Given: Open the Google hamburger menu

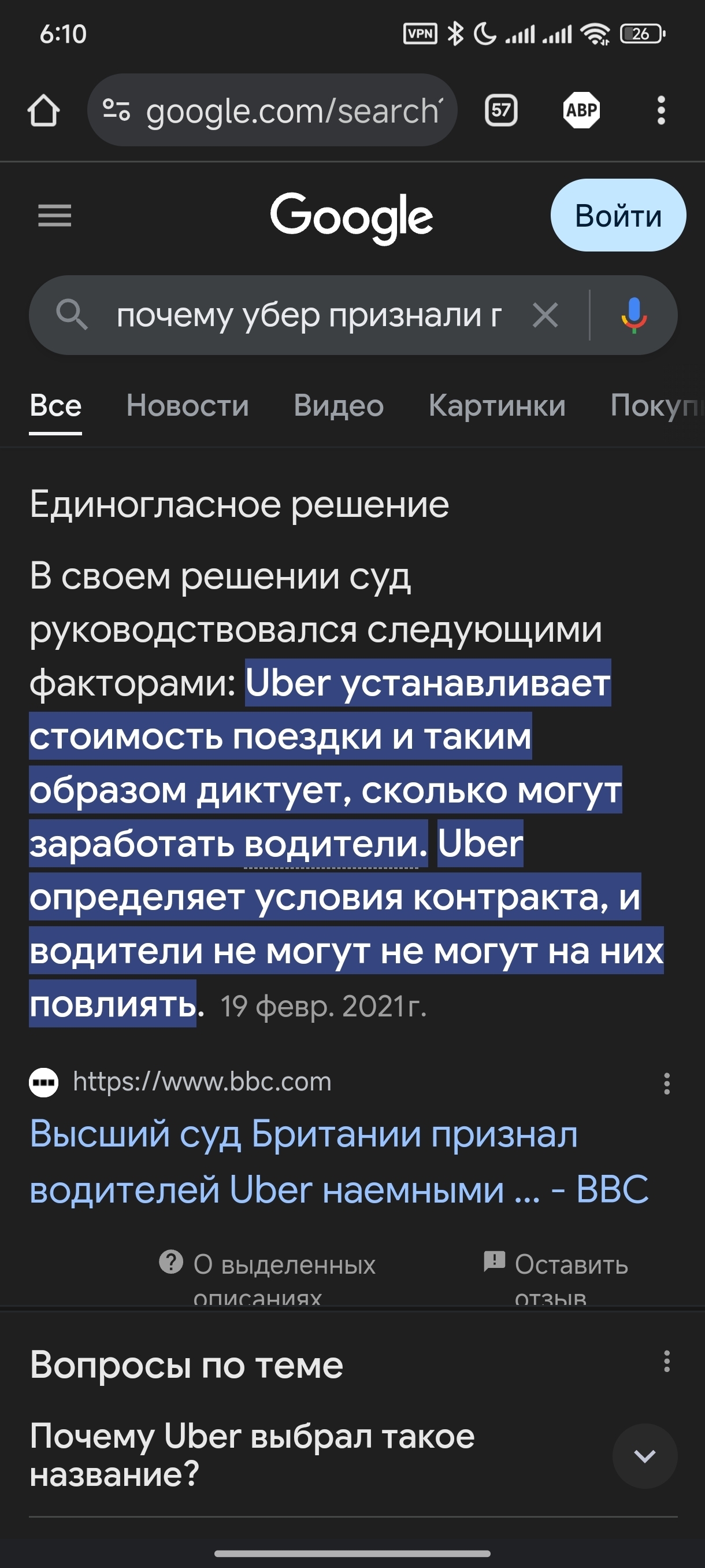Looking at the screenshot, I should [55, 216].
